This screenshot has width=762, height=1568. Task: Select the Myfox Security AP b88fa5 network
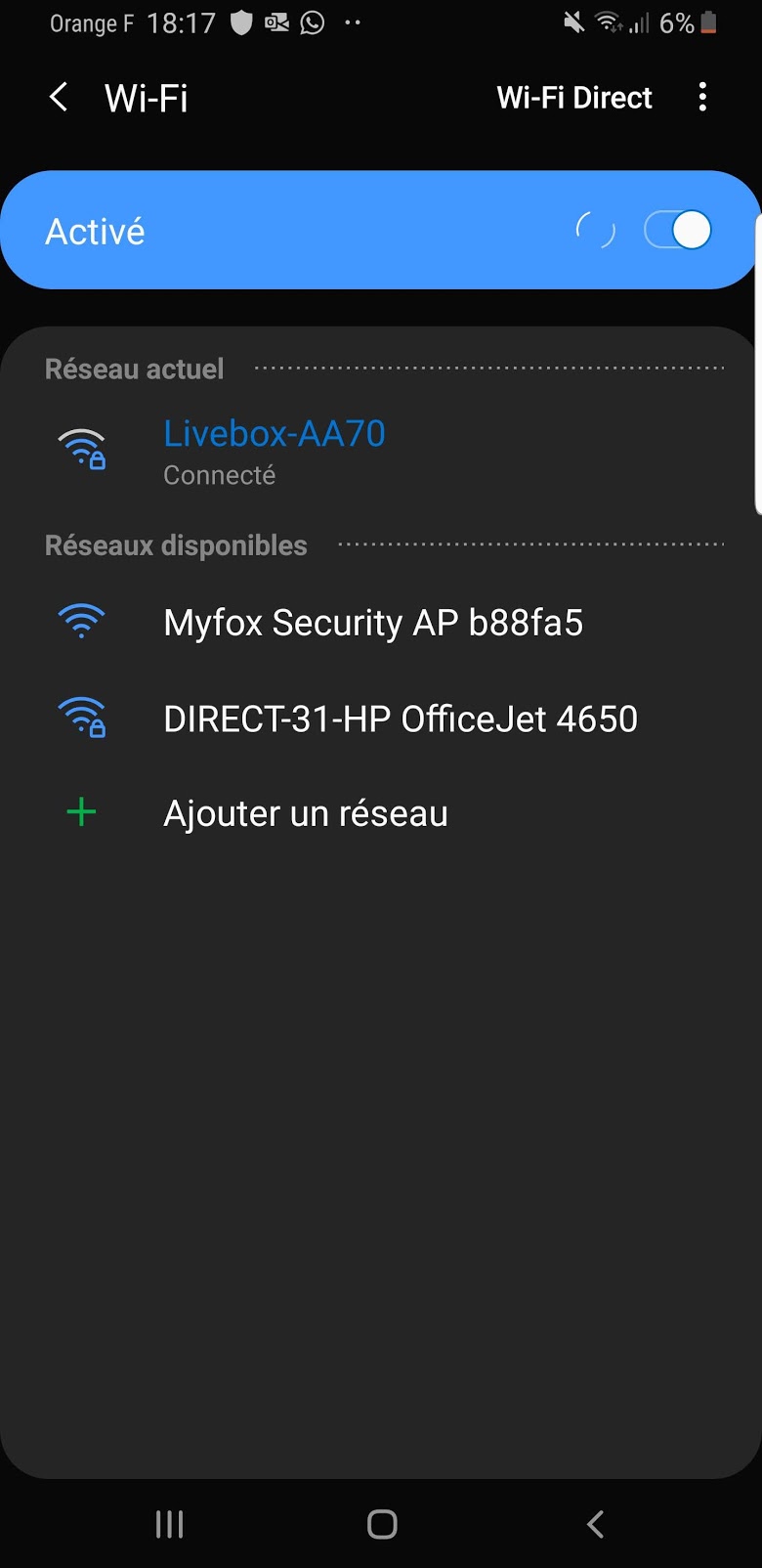379,622
